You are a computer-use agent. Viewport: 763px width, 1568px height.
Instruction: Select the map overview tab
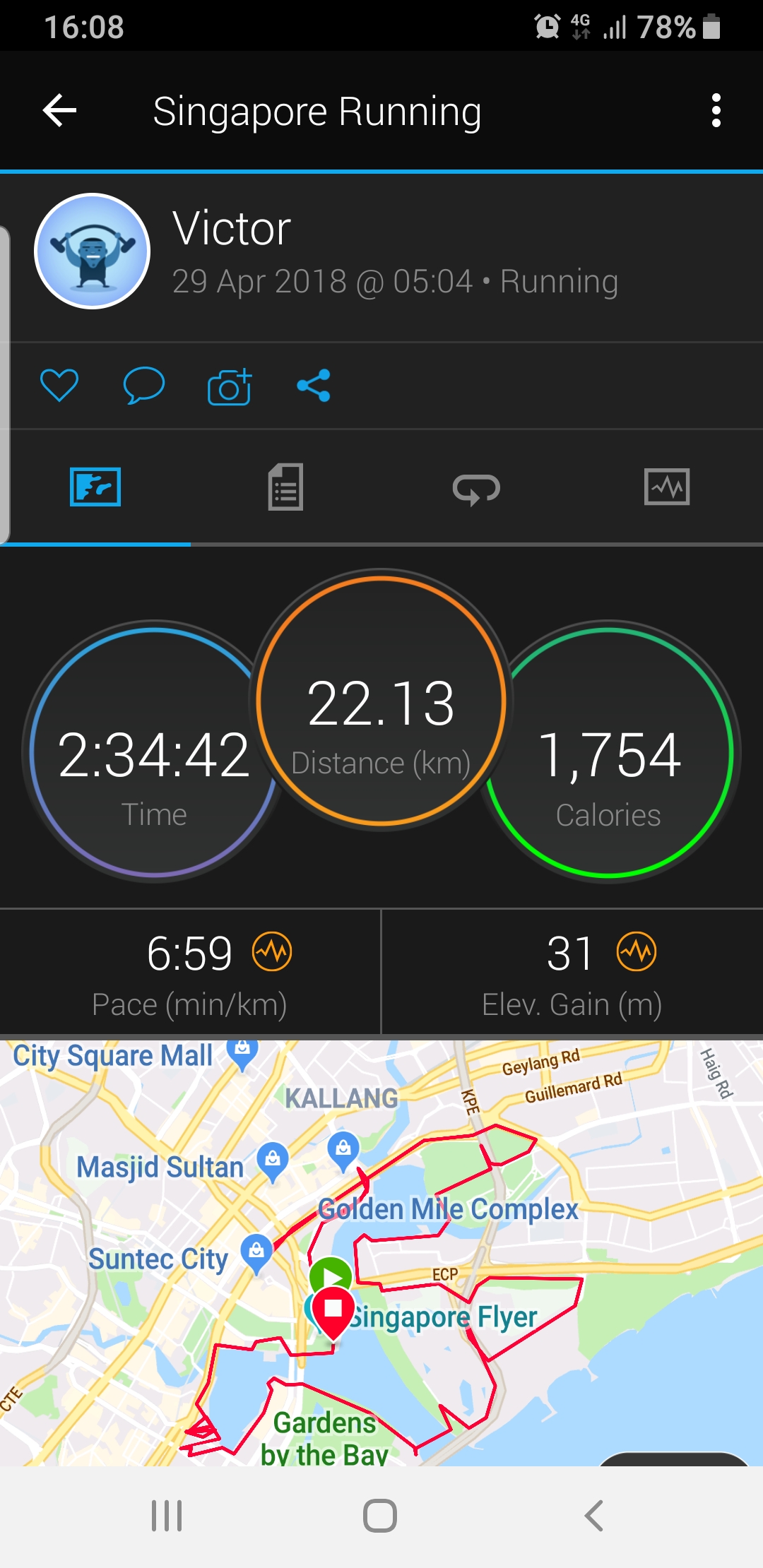point(95,487)
